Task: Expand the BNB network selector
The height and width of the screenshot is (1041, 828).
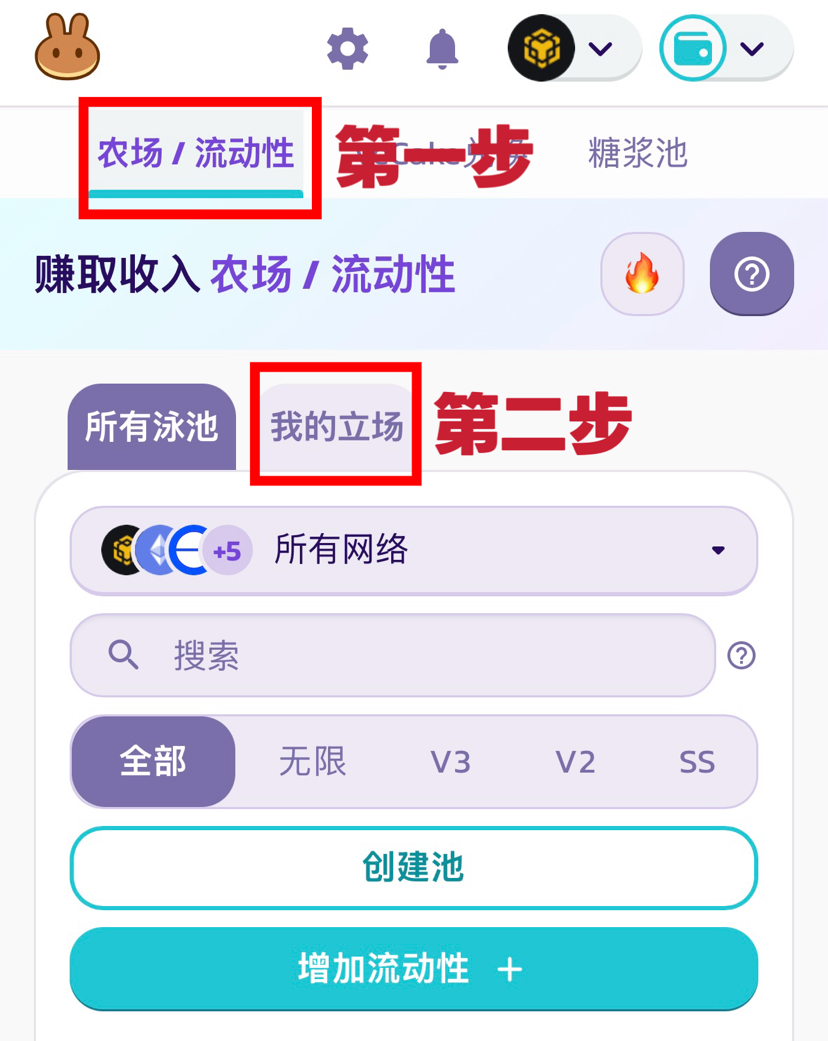Action: 574,48
